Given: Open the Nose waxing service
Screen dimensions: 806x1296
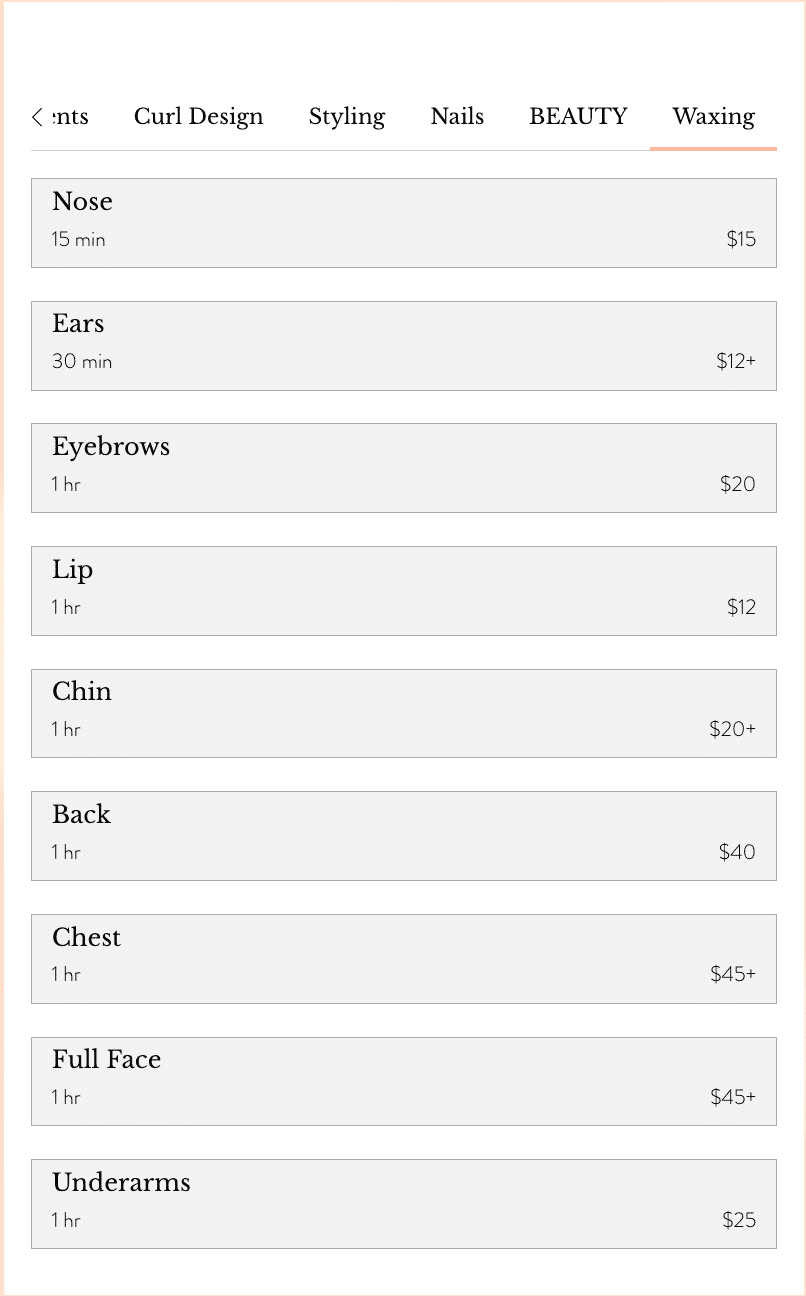Looking at the screenshot, I should pyautogui.click(x=404, y=223).
